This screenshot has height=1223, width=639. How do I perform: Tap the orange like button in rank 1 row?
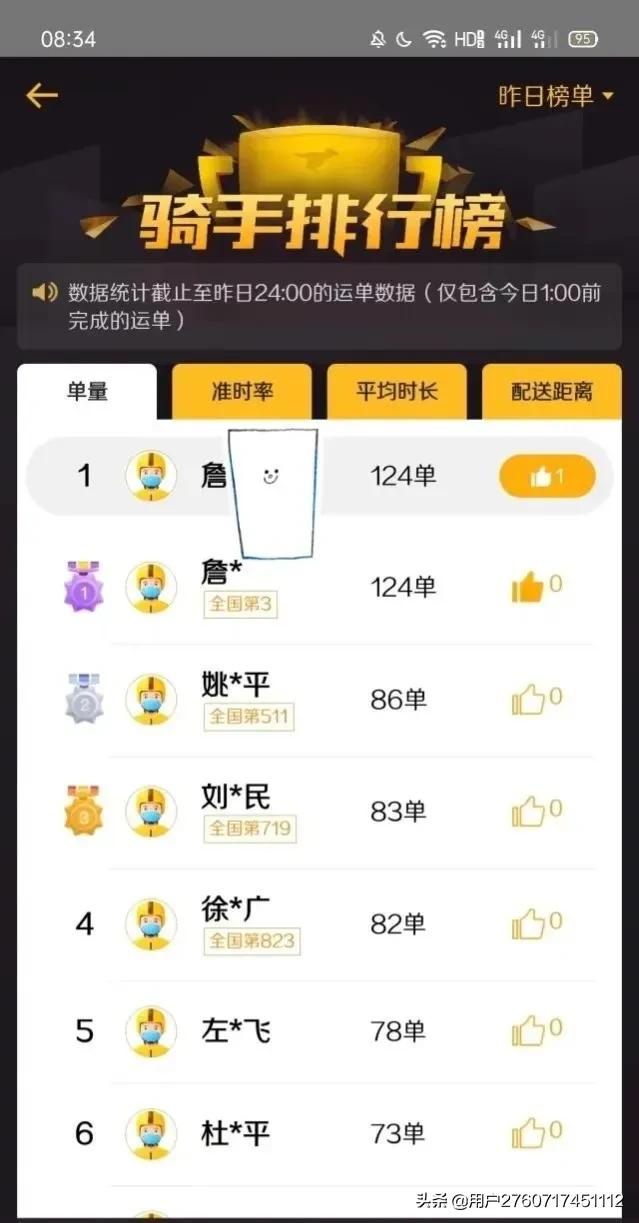pos(547,476)
